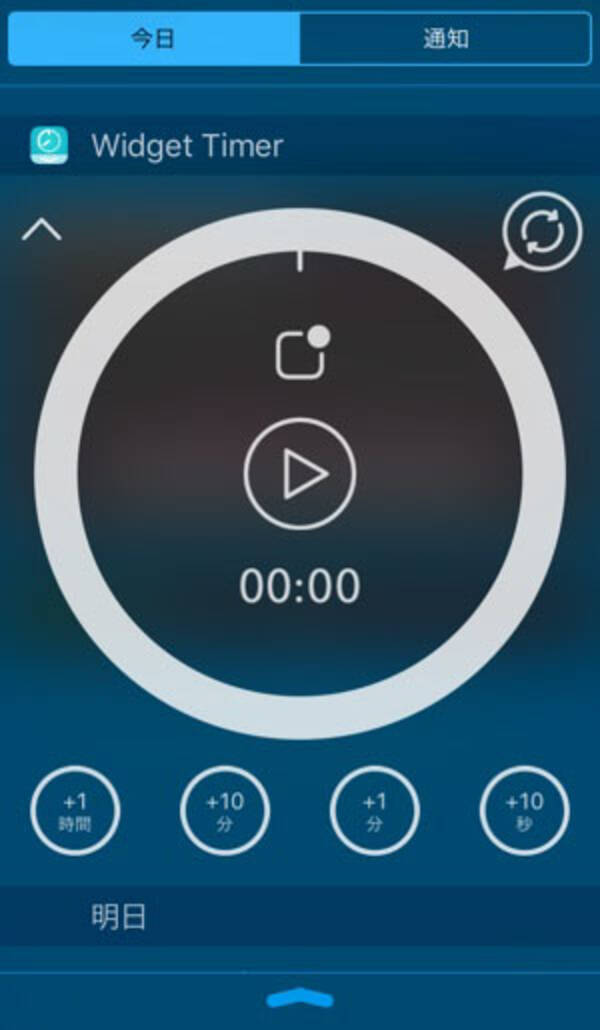The height and width of the screenshot is (1030, 600).
Task: Start the timer with the play button
Action: (300, 474)
